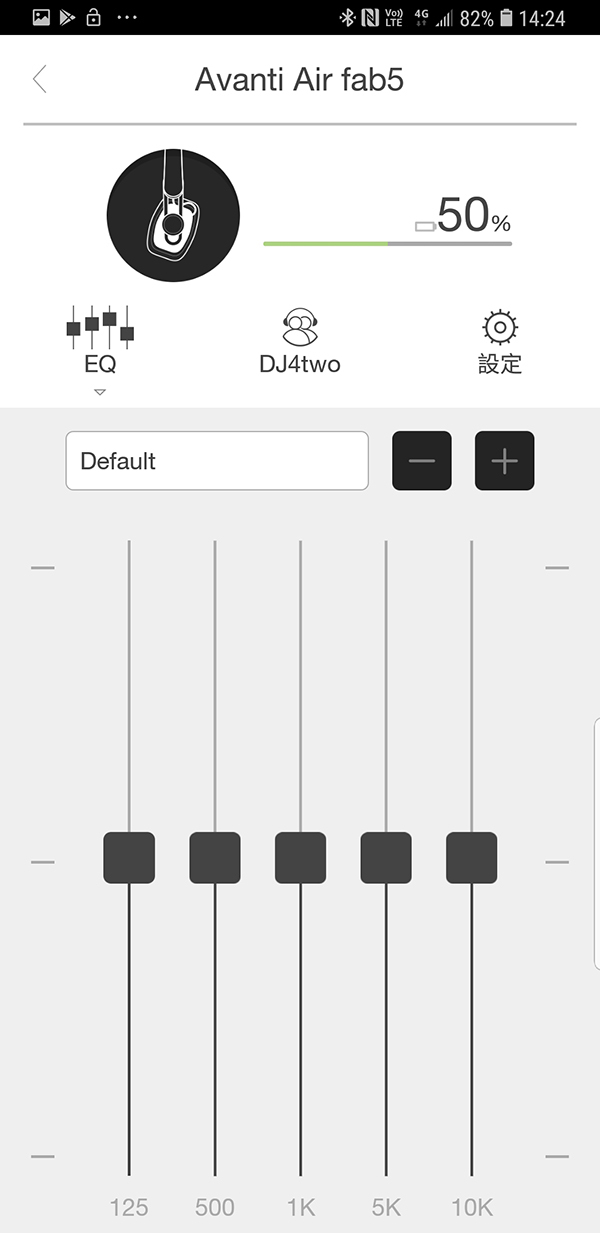The image size is (600, 1233).
Task: Tap the plus button beside Default
Action: 504,461
